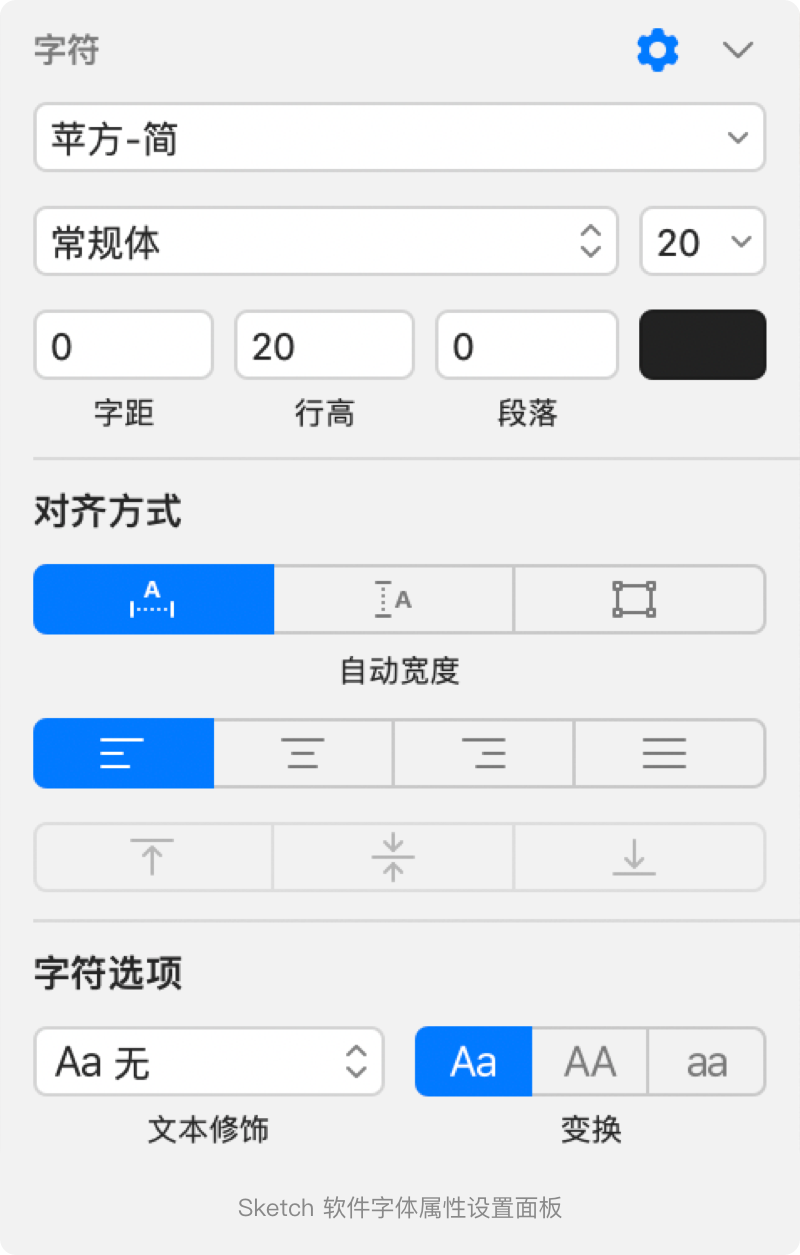This screenshot has height=1255, width=800.
Task: Select the Aa normal case transform
Action: pos(473,1062)
